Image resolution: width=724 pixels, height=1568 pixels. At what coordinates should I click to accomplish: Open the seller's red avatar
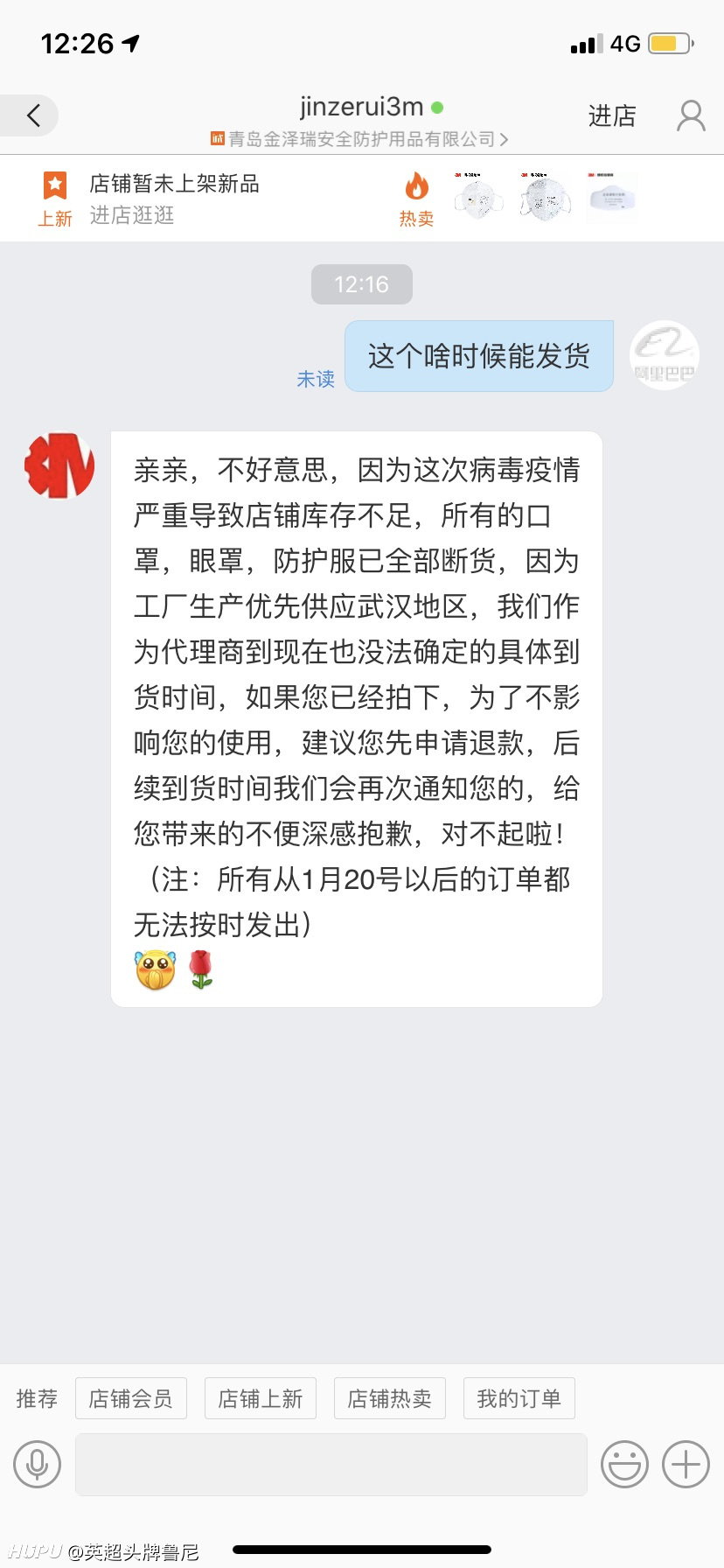tap(59, 465)
